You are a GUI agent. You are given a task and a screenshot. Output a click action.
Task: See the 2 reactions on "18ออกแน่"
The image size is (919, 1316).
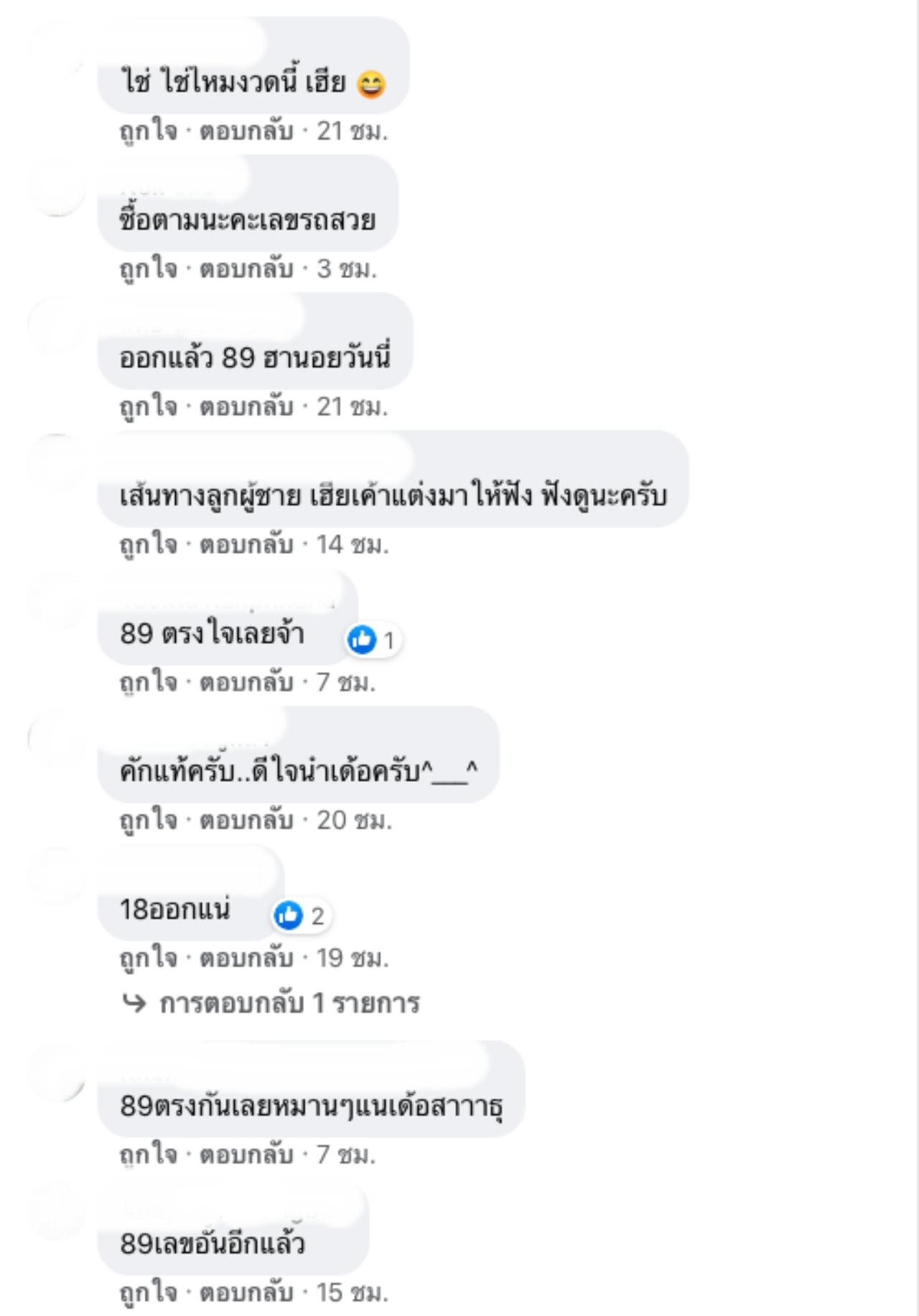pos(300,916)
